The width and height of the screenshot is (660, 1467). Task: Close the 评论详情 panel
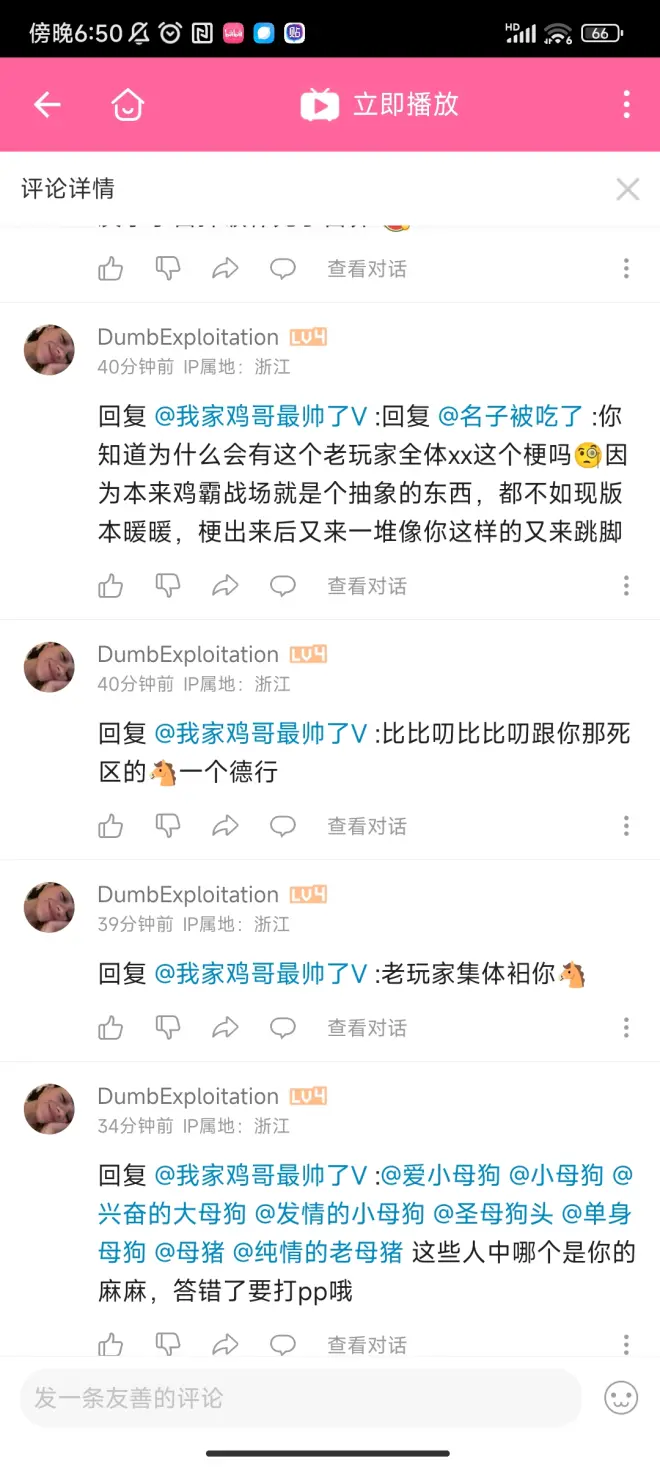627,189
